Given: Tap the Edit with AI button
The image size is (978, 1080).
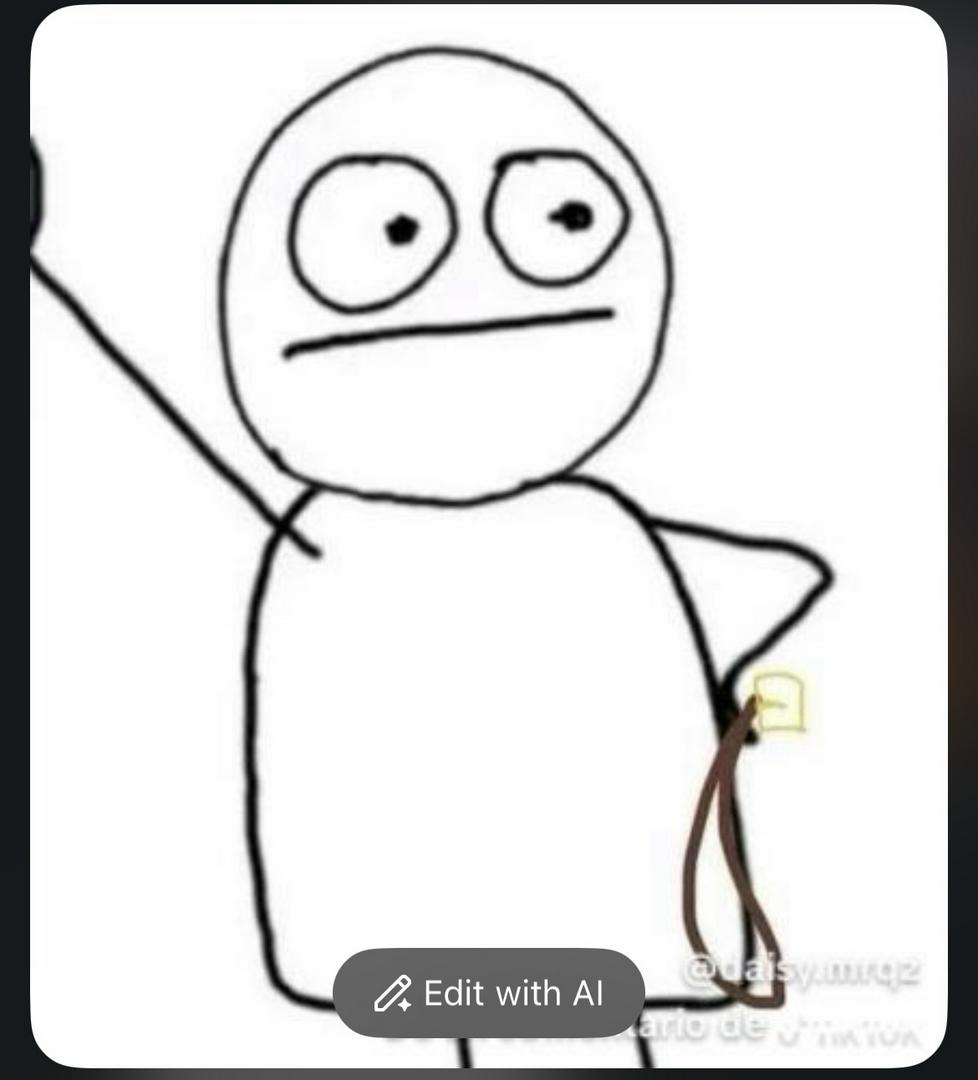Looking at the screenshot, I should click(489, 993).
